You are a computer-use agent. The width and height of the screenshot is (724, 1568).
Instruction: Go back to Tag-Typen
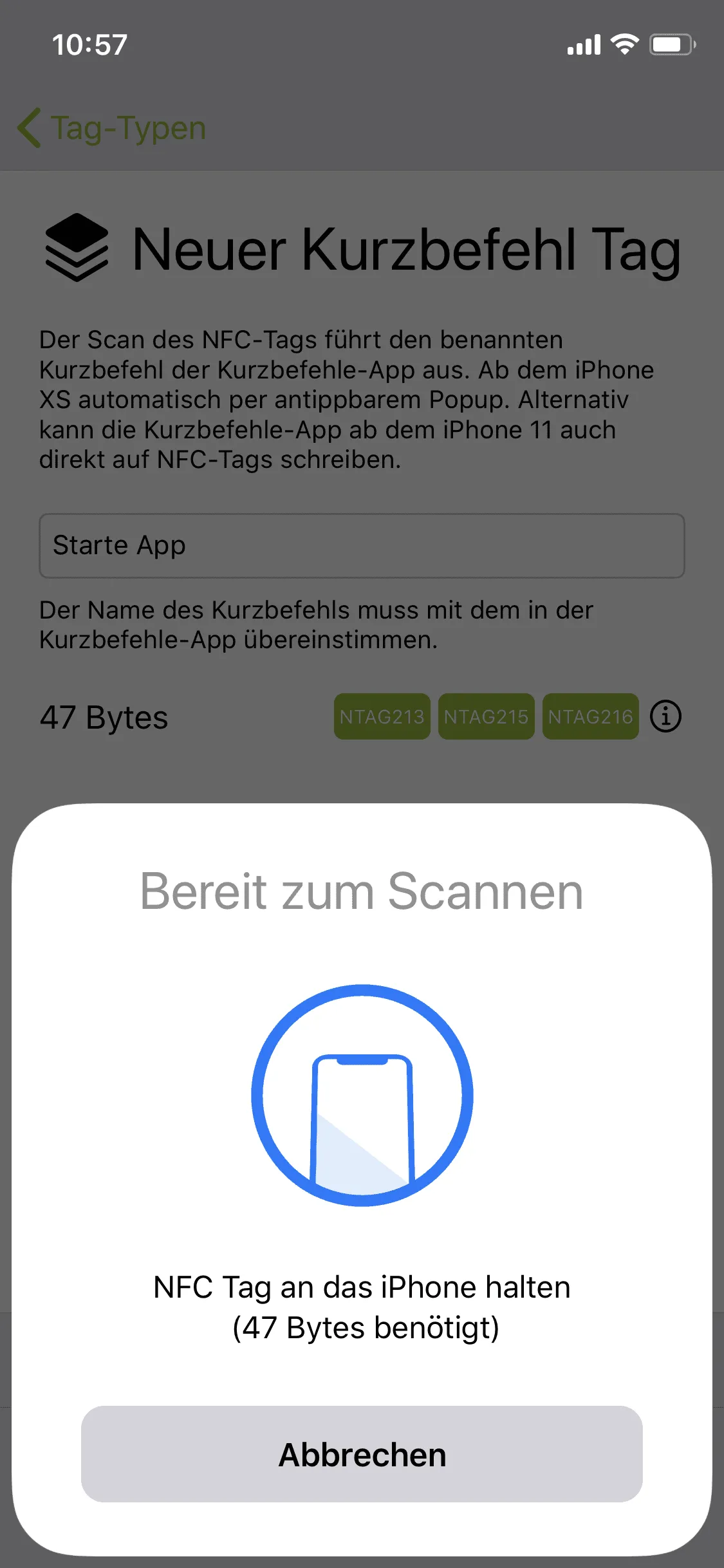(113, 127)
